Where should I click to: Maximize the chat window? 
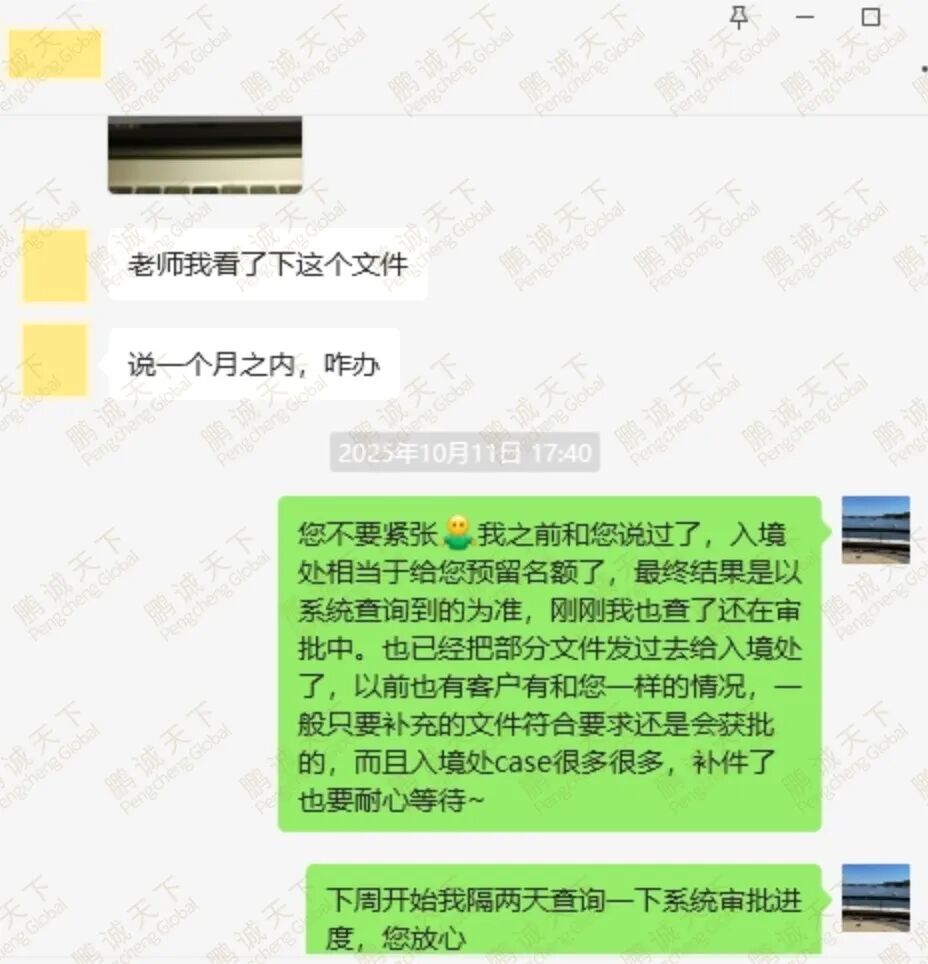(871, 17)
